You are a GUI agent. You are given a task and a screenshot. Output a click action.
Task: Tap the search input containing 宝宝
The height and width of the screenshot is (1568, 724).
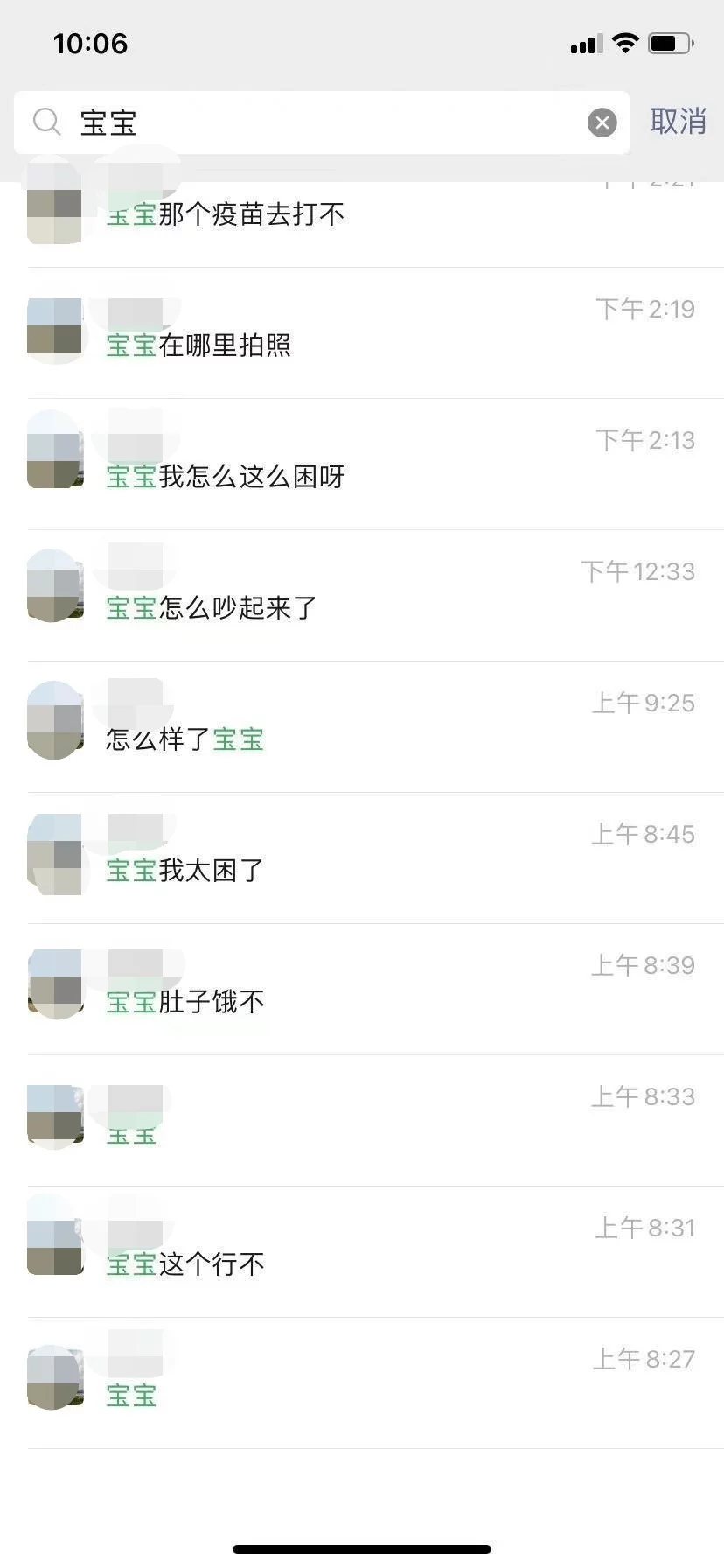click(262, 122)
